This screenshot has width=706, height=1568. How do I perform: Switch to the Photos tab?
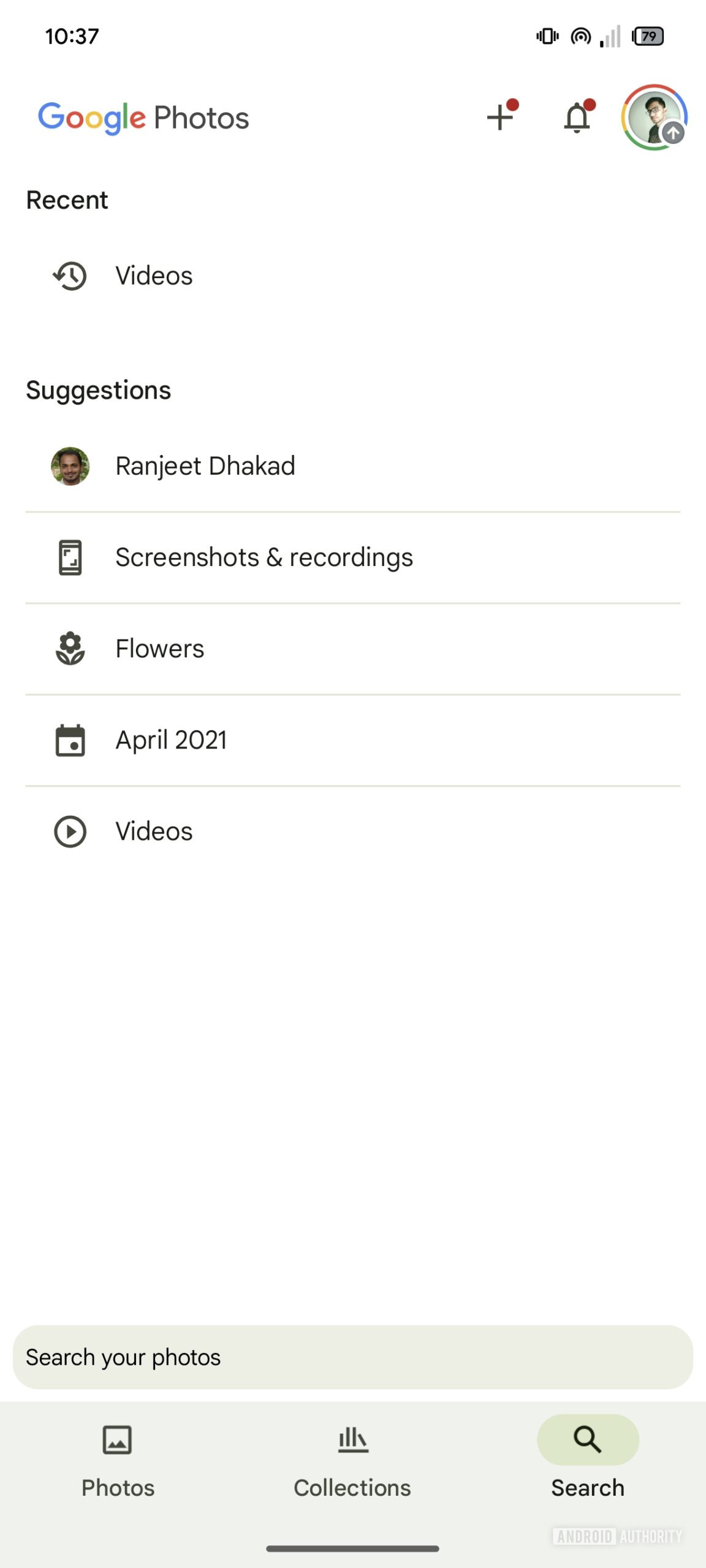click(x=118, y=1460)
